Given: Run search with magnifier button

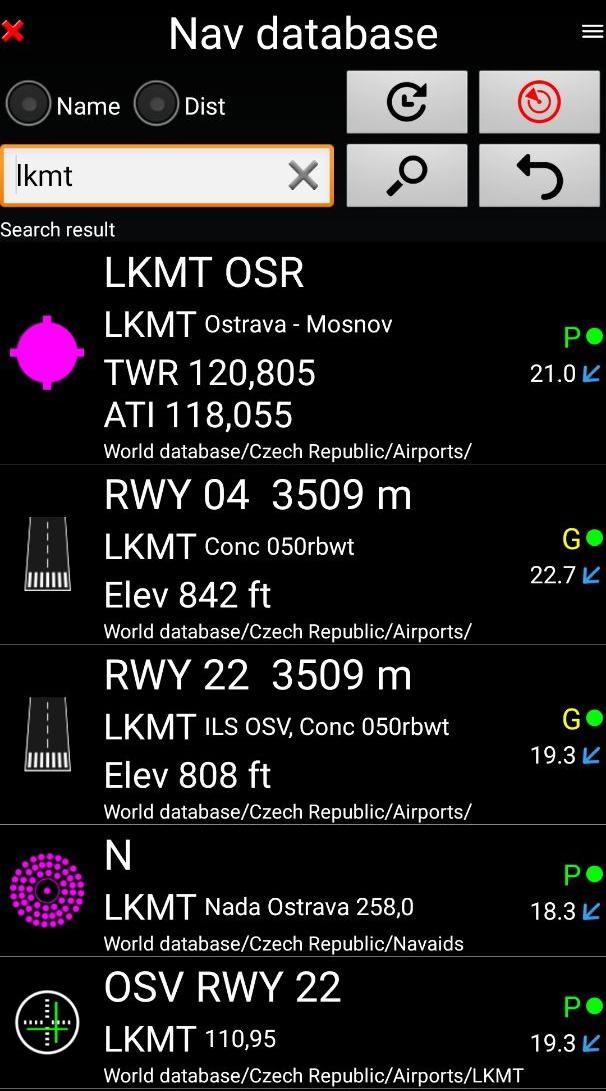Looking at the screenshot, I should (407, 175).
